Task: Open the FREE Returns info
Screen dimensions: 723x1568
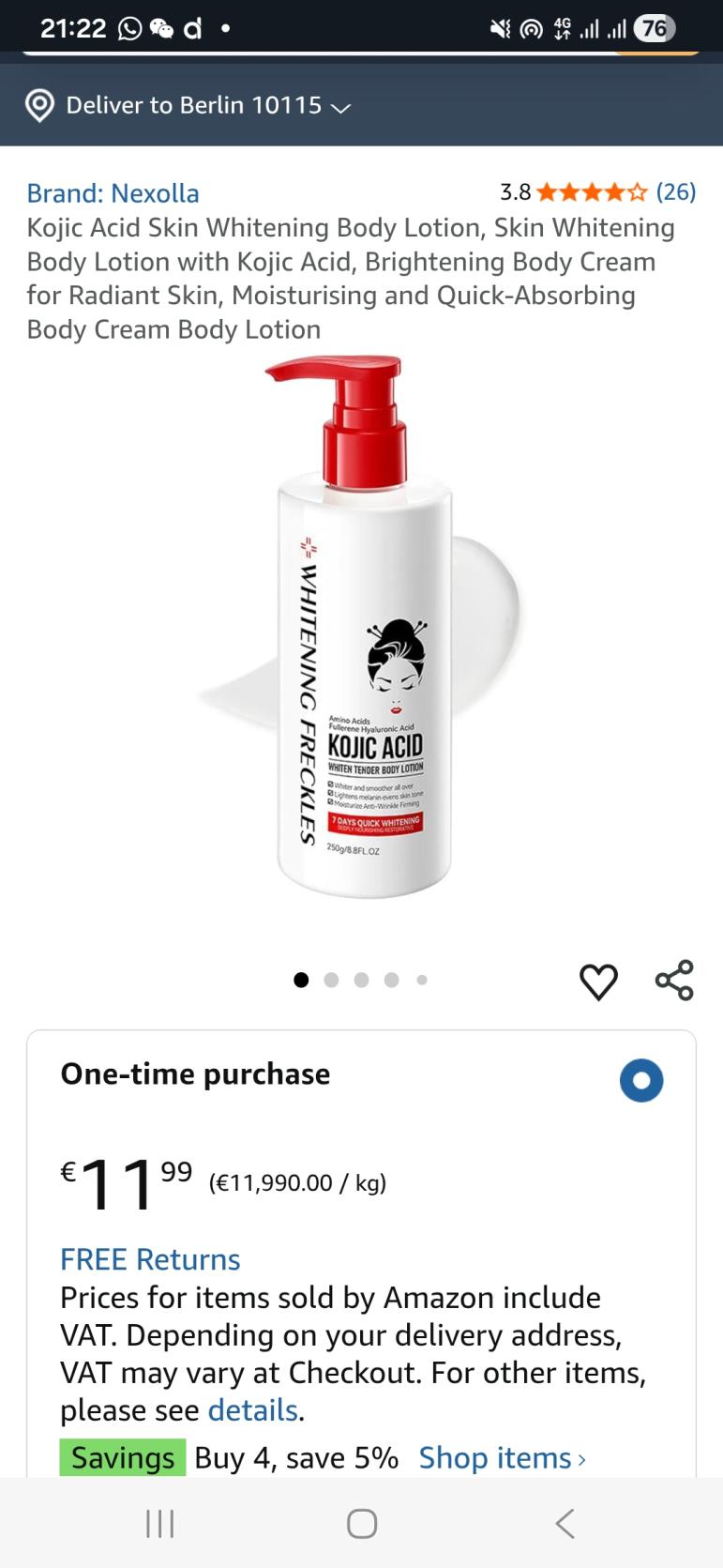Action: click(150, 1259)
